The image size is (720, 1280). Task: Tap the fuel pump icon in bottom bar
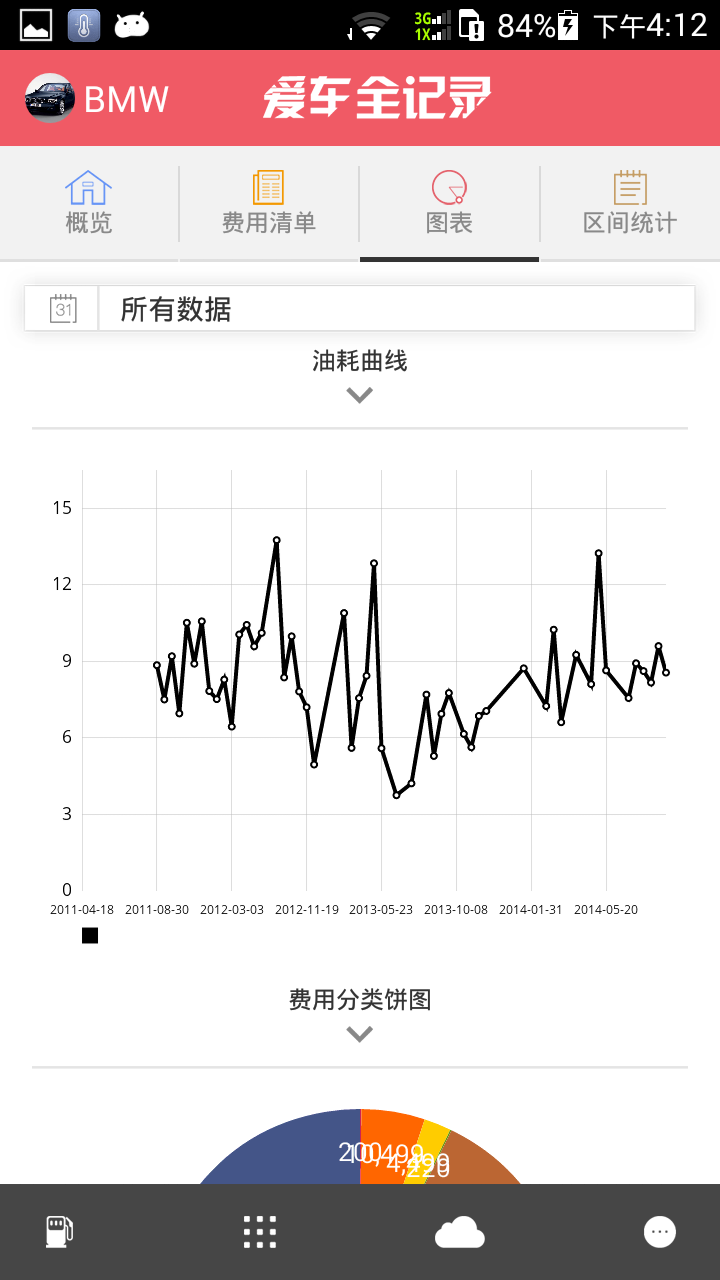60,1232
